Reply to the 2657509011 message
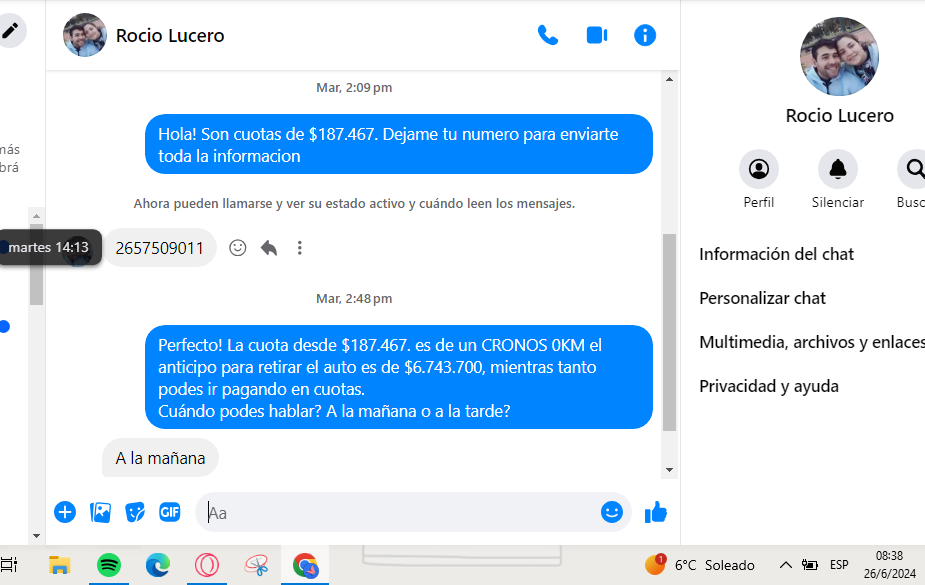Viewport: 925px width, 585px height. pyautogui.click(x=268, y=248)
